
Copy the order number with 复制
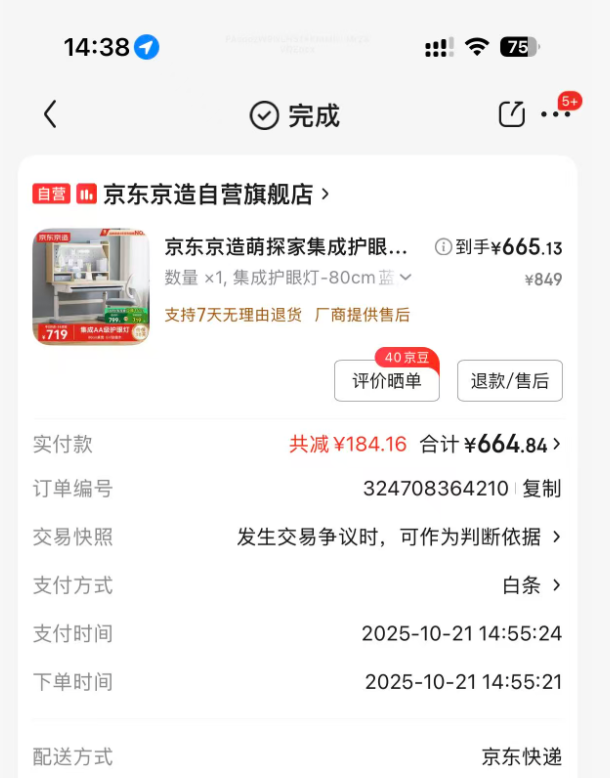541,489
